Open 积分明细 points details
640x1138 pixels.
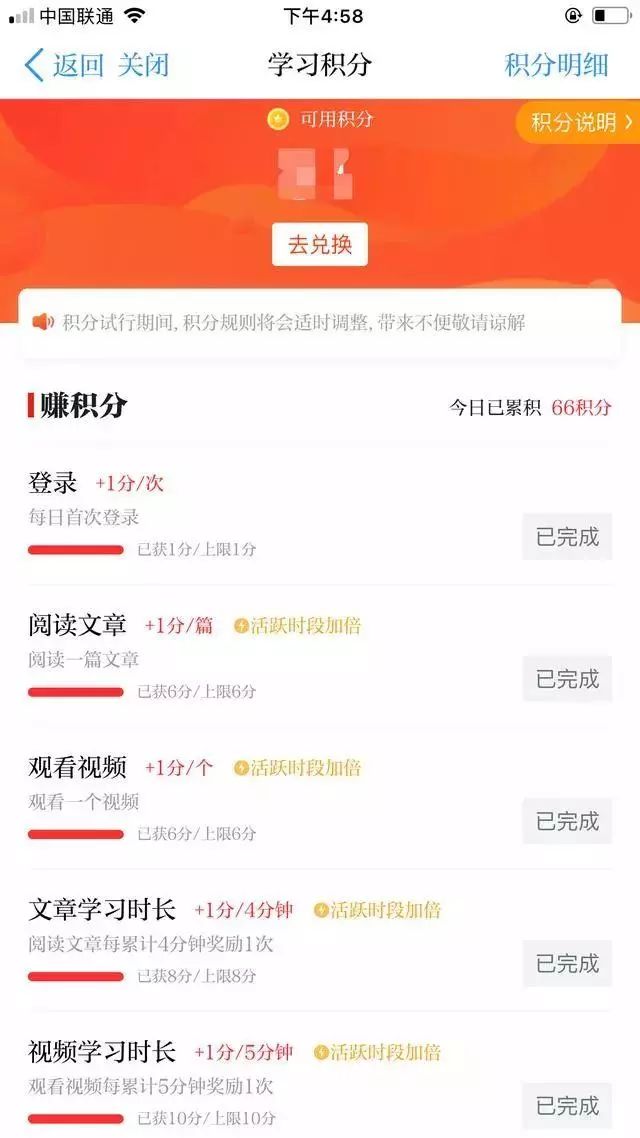(x=556, y=66)
